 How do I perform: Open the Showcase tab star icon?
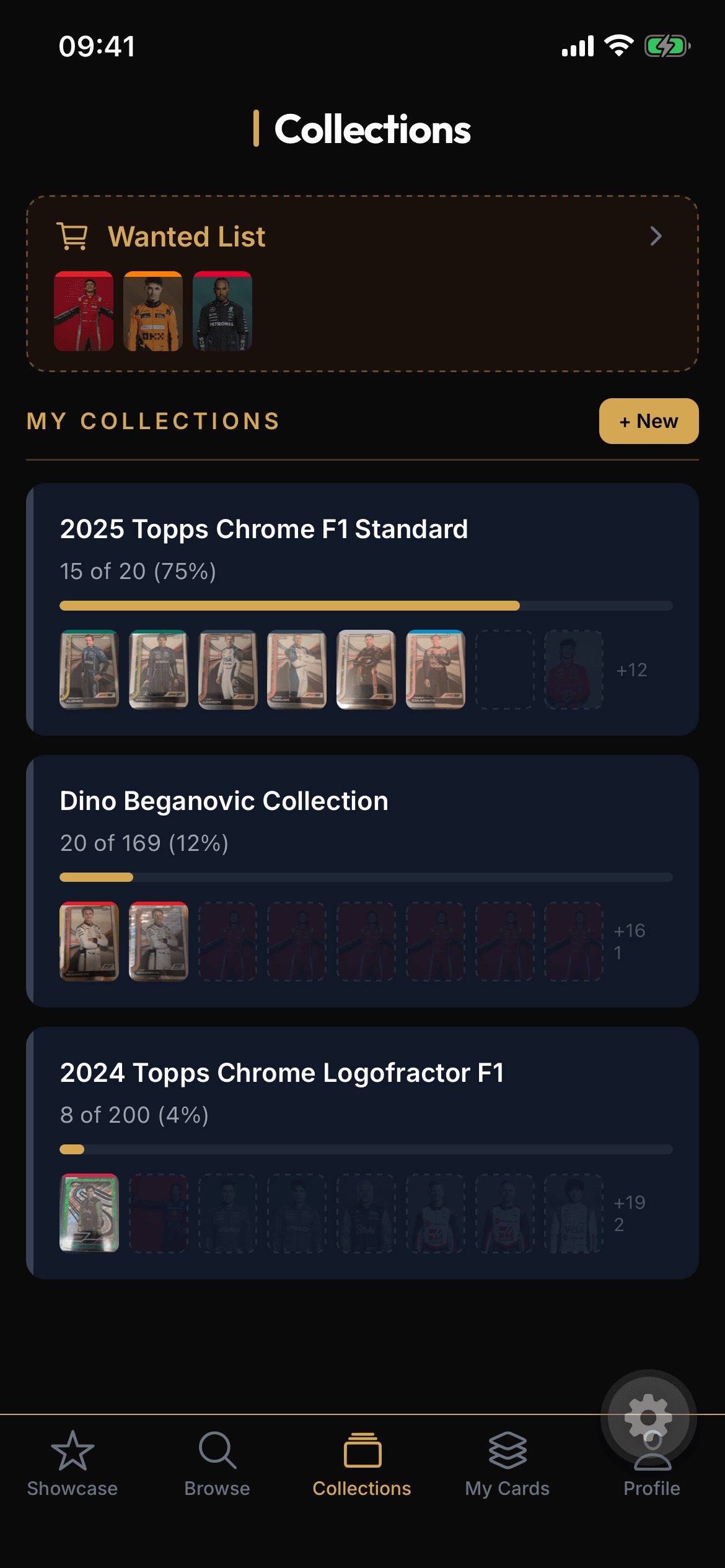pyautogui.click(x=72, y=1449)
